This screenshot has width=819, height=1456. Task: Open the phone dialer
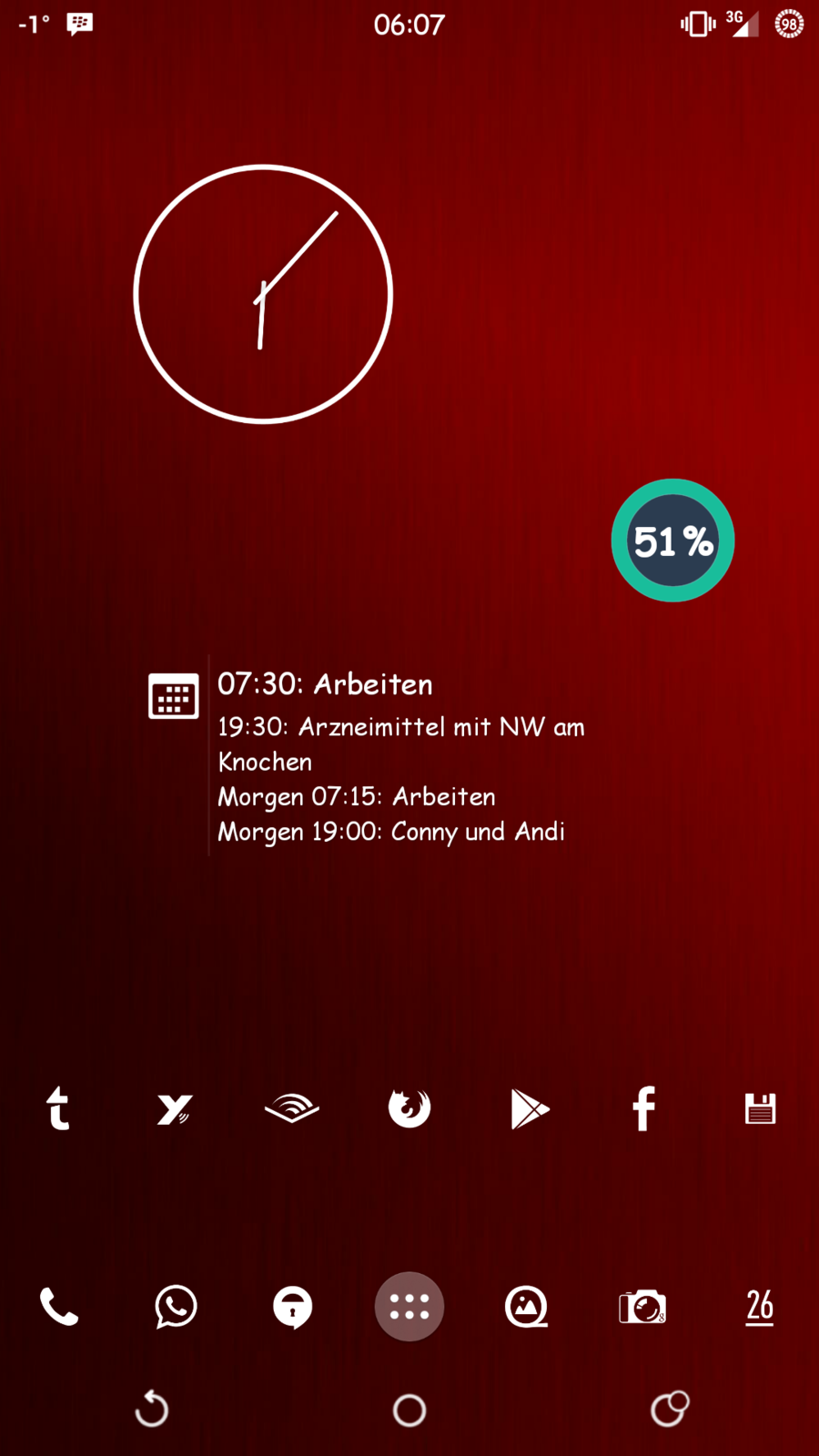tap(59, 1307)
